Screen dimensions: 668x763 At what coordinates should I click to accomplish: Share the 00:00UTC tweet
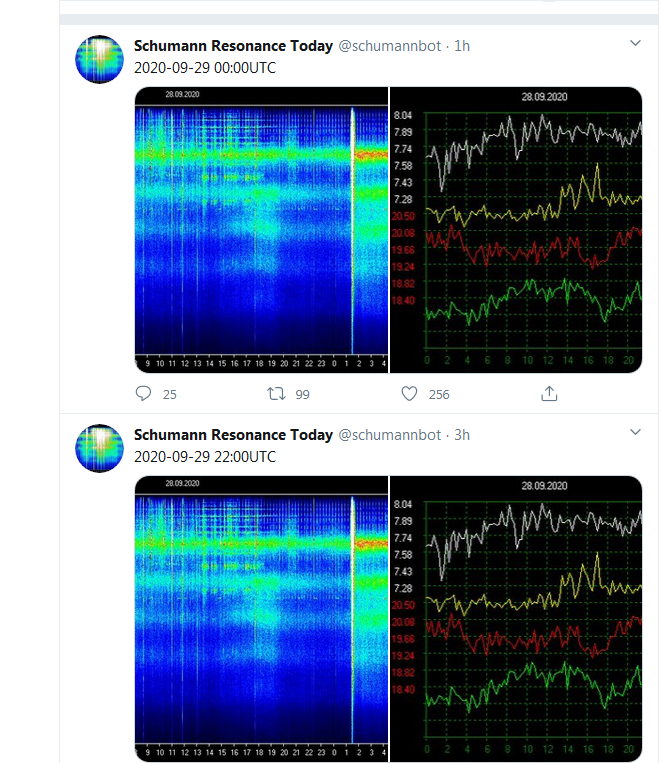[549, 394]
